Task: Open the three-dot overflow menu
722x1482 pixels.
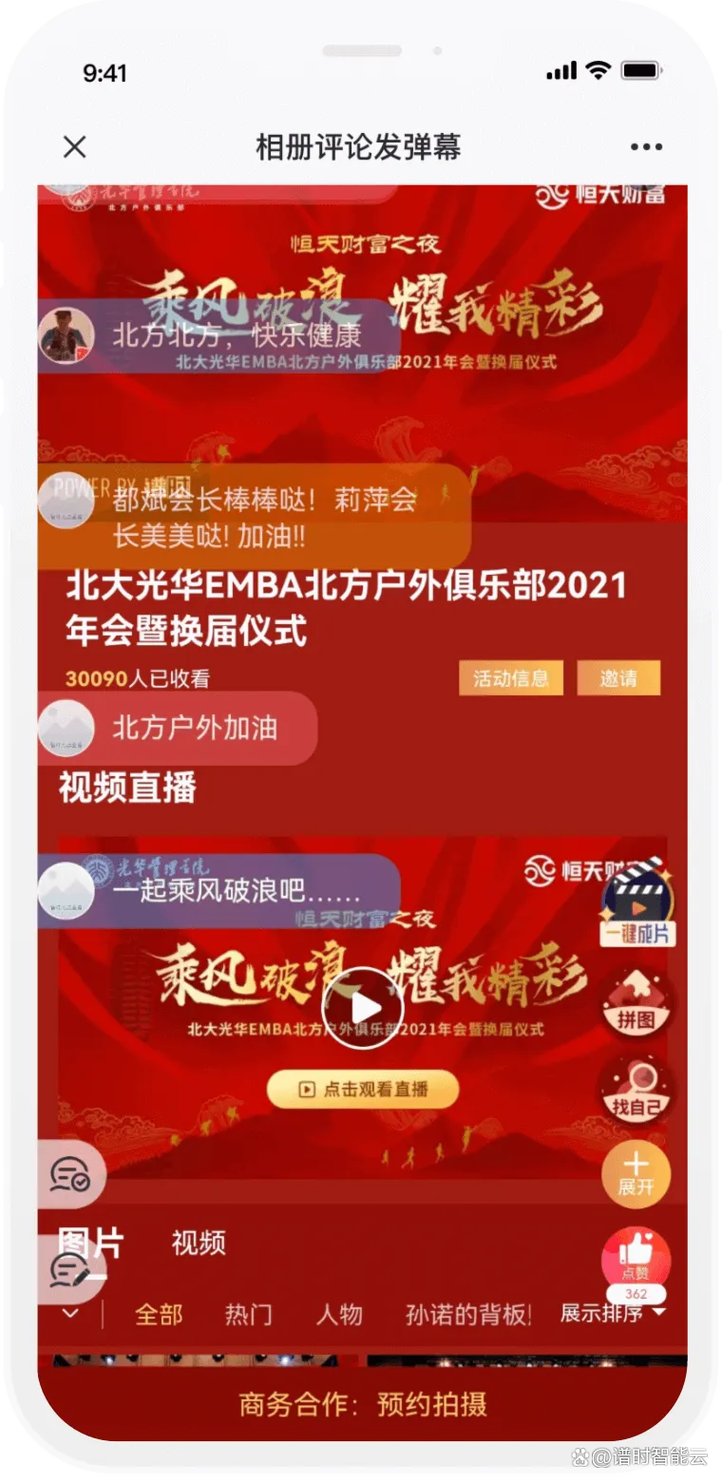Action: pos(646,148)
